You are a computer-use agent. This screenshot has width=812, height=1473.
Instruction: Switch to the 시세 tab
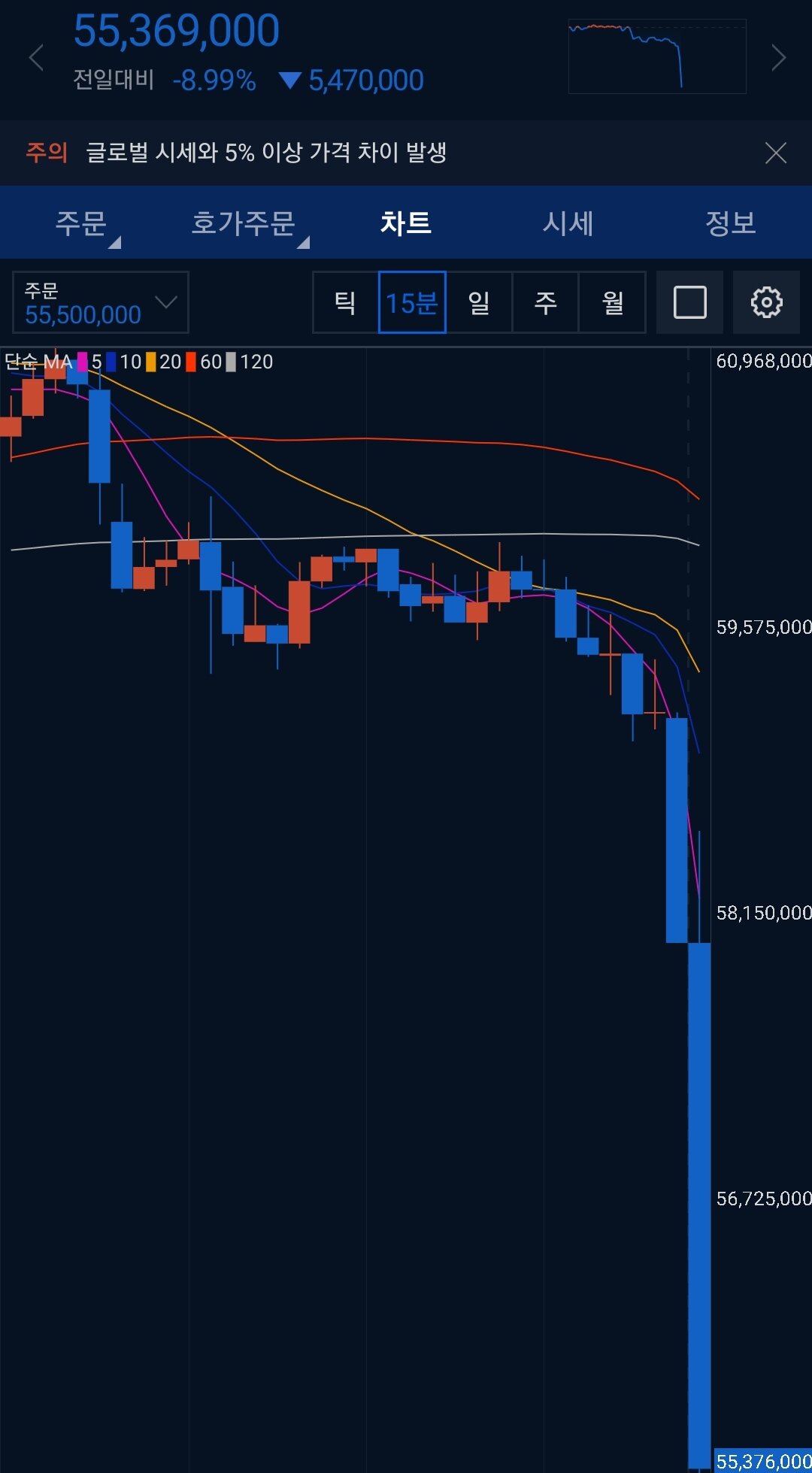(568, 223)
